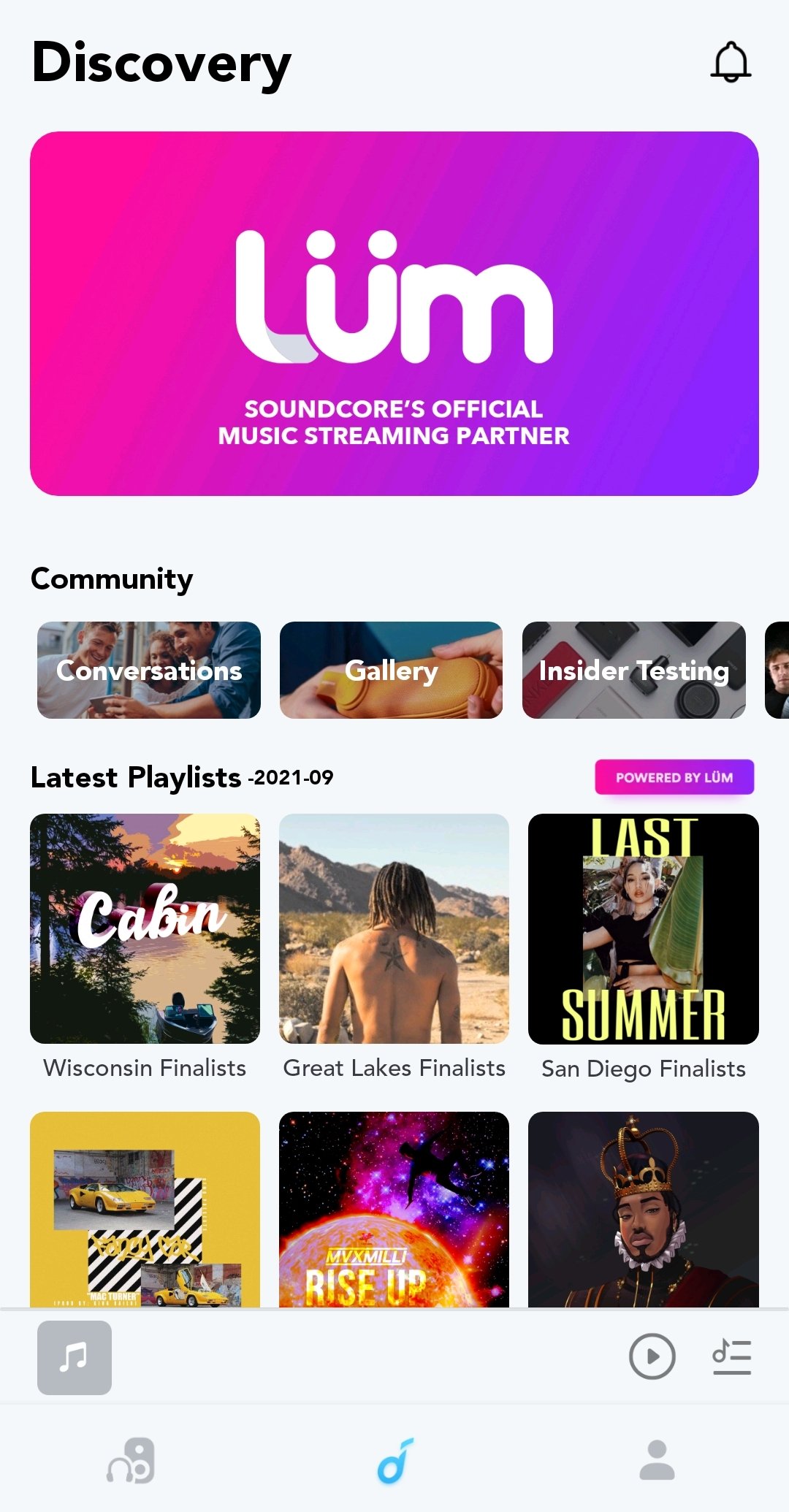Tap the music note now-playing thumbnail
Viewport: 789px width, 1512px height.
(75, 1357)
